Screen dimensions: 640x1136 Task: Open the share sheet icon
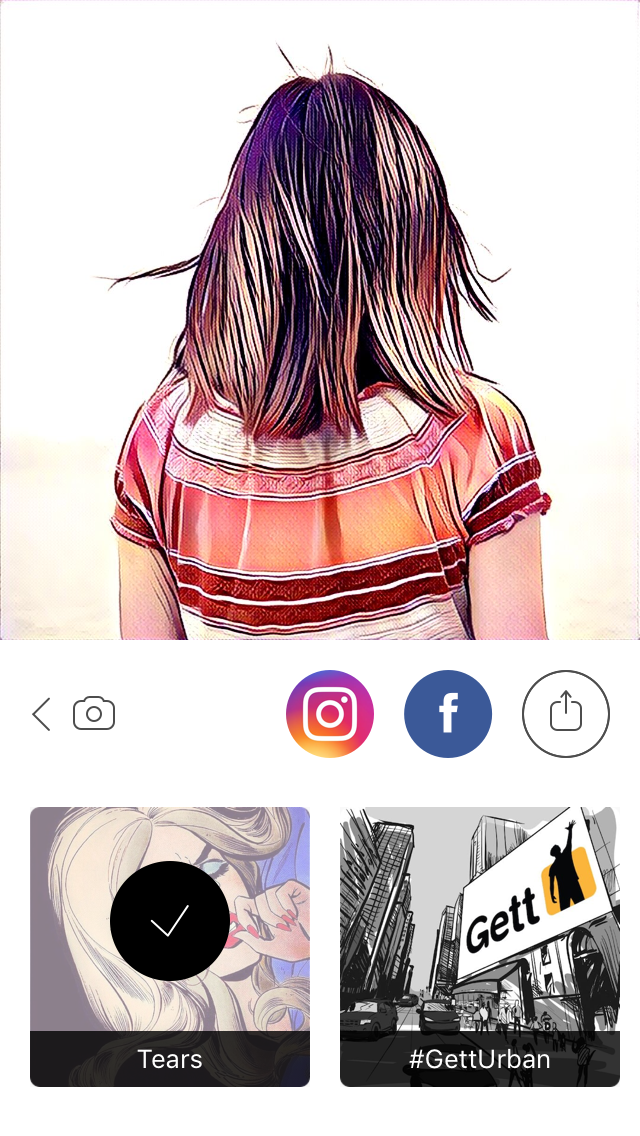point(566,714)
